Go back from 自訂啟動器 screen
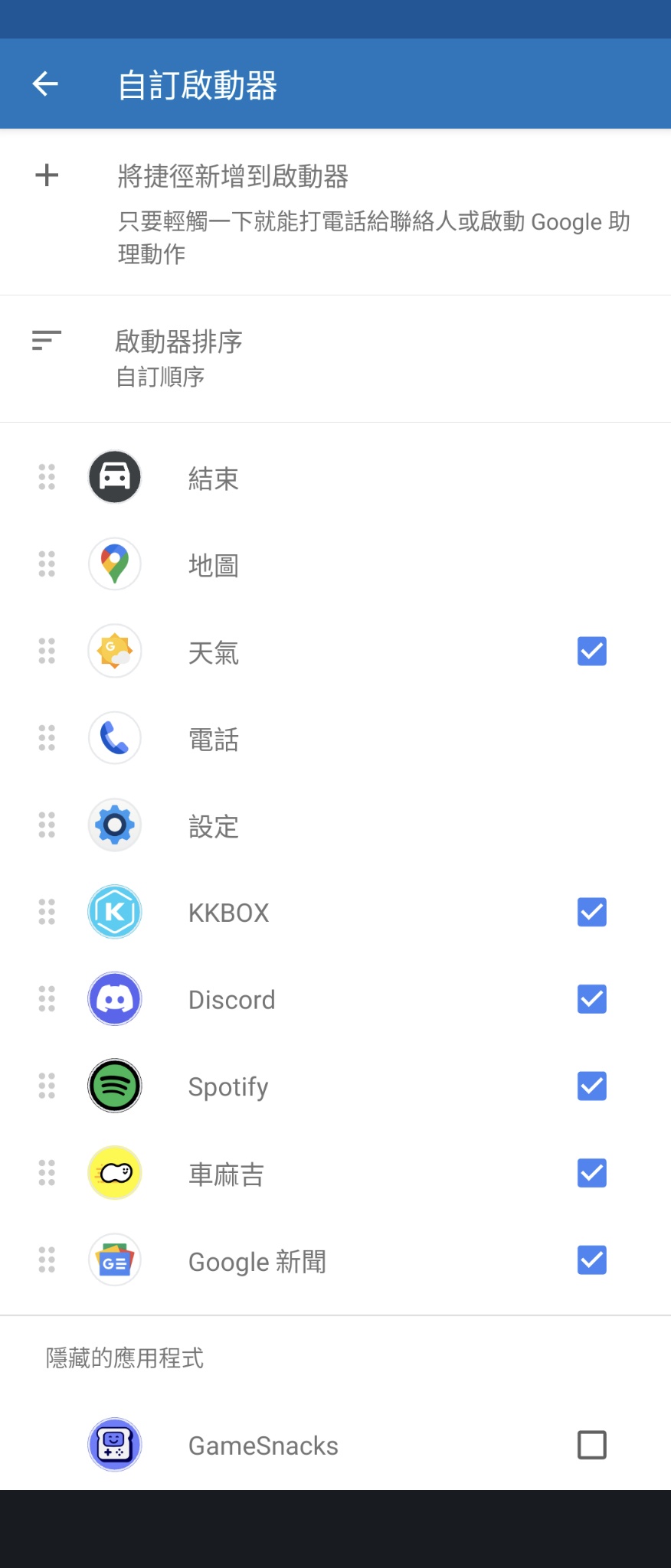Viewport: 671px width, 1568px height. (45, 83)
